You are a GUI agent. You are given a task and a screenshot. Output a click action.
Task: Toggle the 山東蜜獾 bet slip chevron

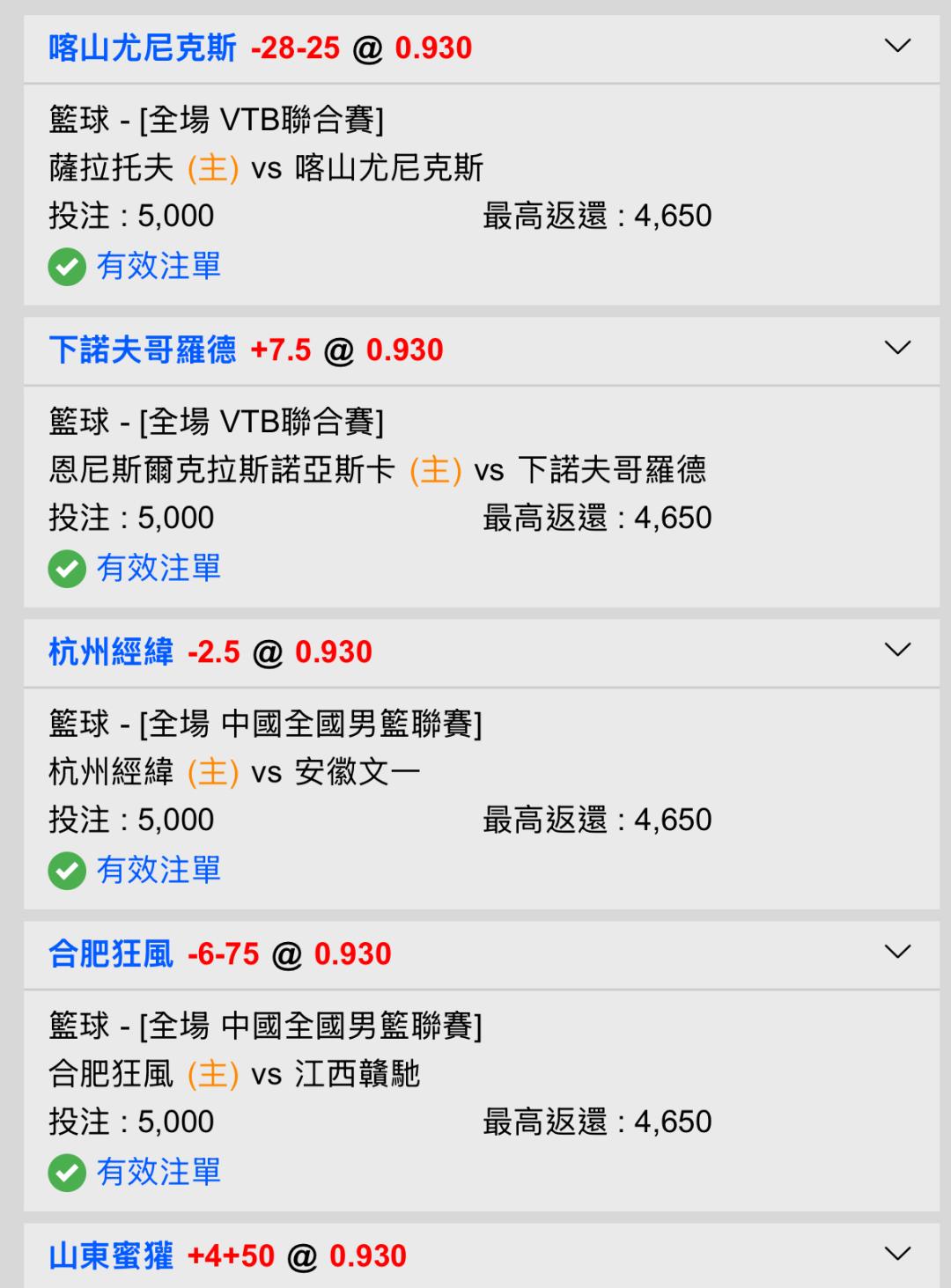[x=896, y=1254]
